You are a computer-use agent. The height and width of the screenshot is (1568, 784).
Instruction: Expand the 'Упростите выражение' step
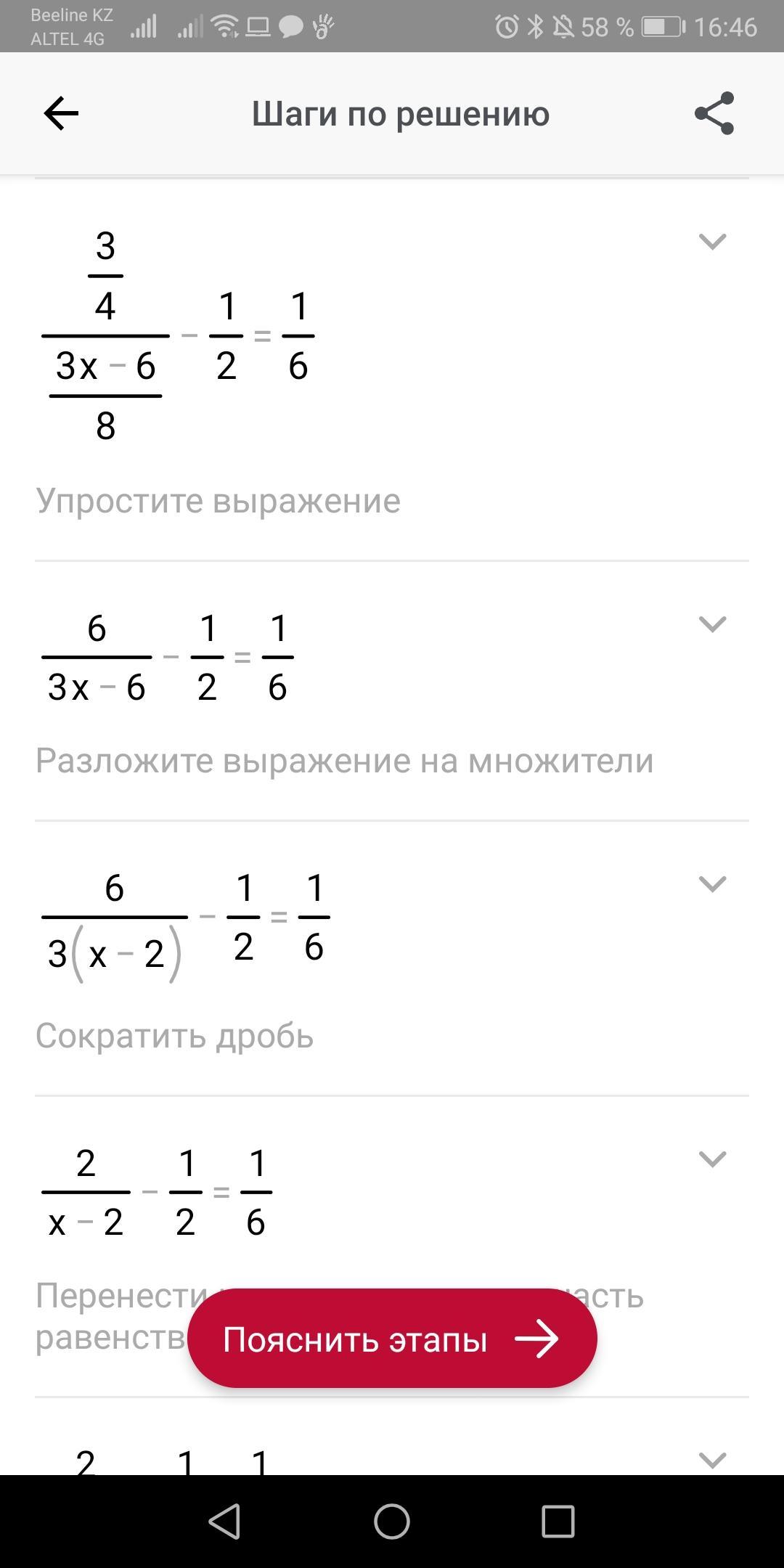pyautogui.click(x=712, y=241)
